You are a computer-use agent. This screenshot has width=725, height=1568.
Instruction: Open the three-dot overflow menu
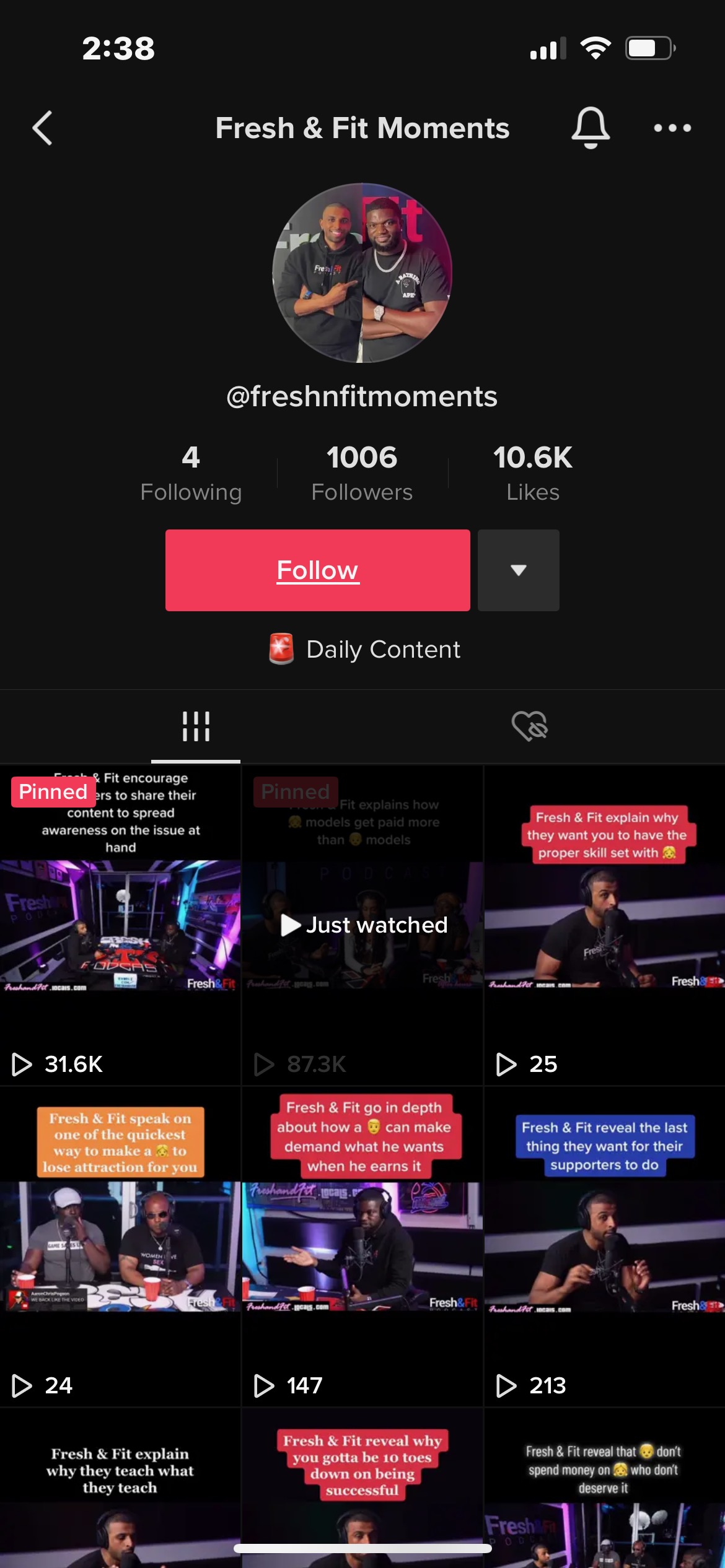(x=672, y=128)
